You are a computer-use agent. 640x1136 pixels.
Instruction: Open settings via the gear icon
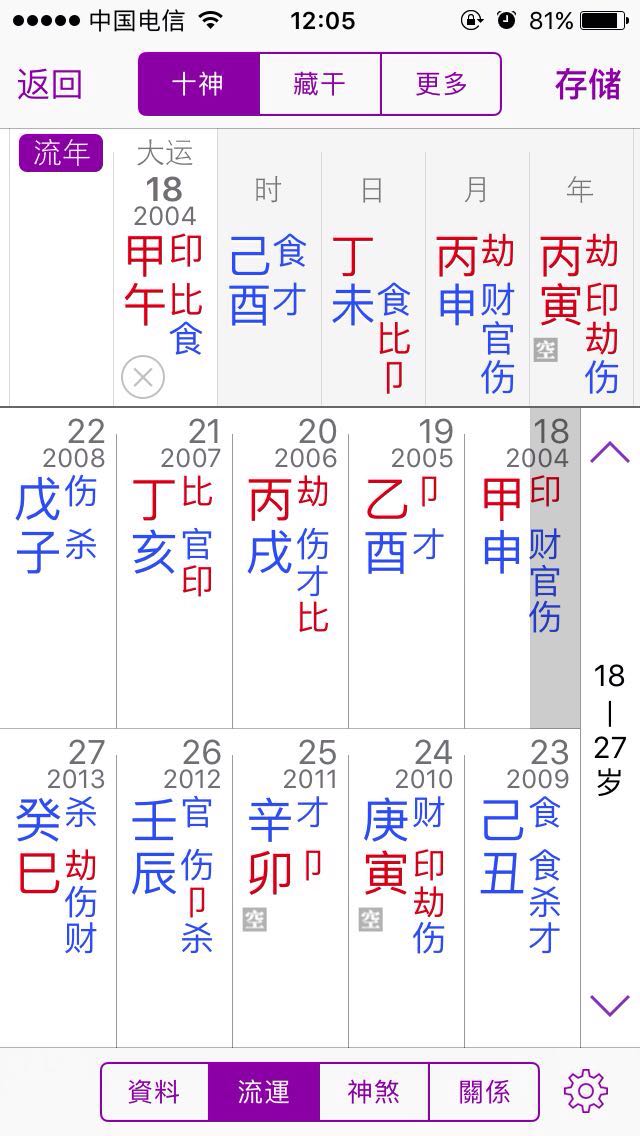pos(586,1091)
